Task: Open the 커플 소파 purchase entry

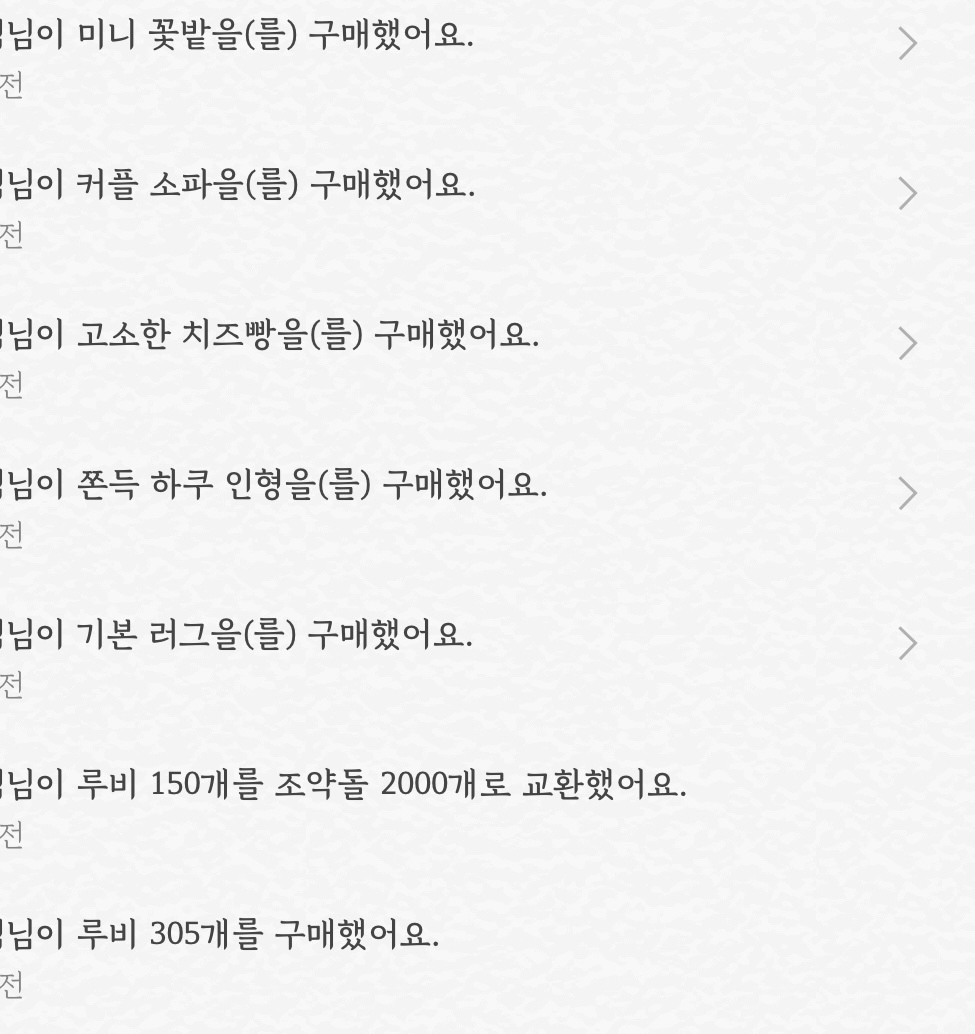Action: pos(907,194)
